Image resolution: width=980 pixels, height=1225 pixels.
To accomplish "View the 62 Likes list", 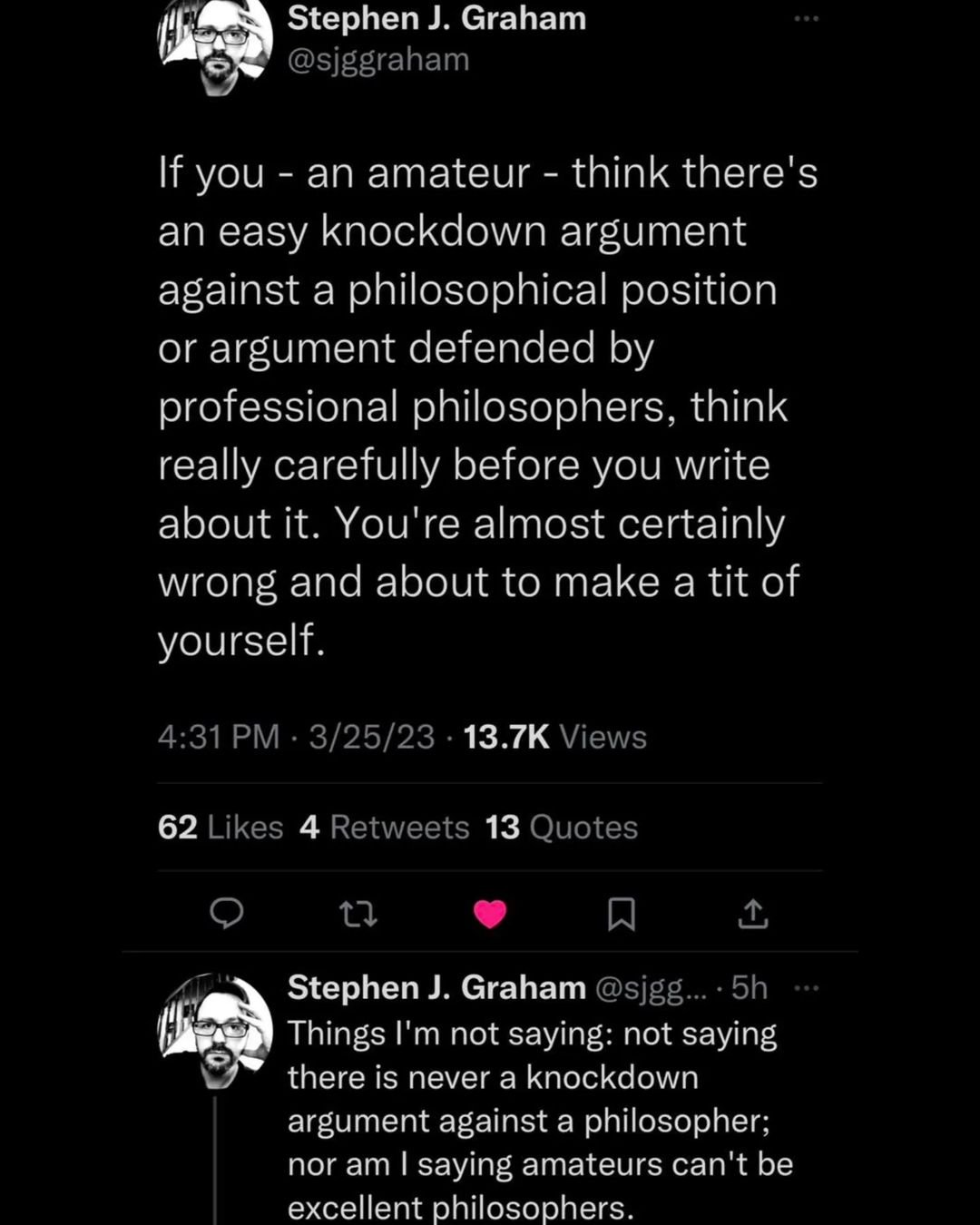I will pyautogui.click(x=220, y=828).
